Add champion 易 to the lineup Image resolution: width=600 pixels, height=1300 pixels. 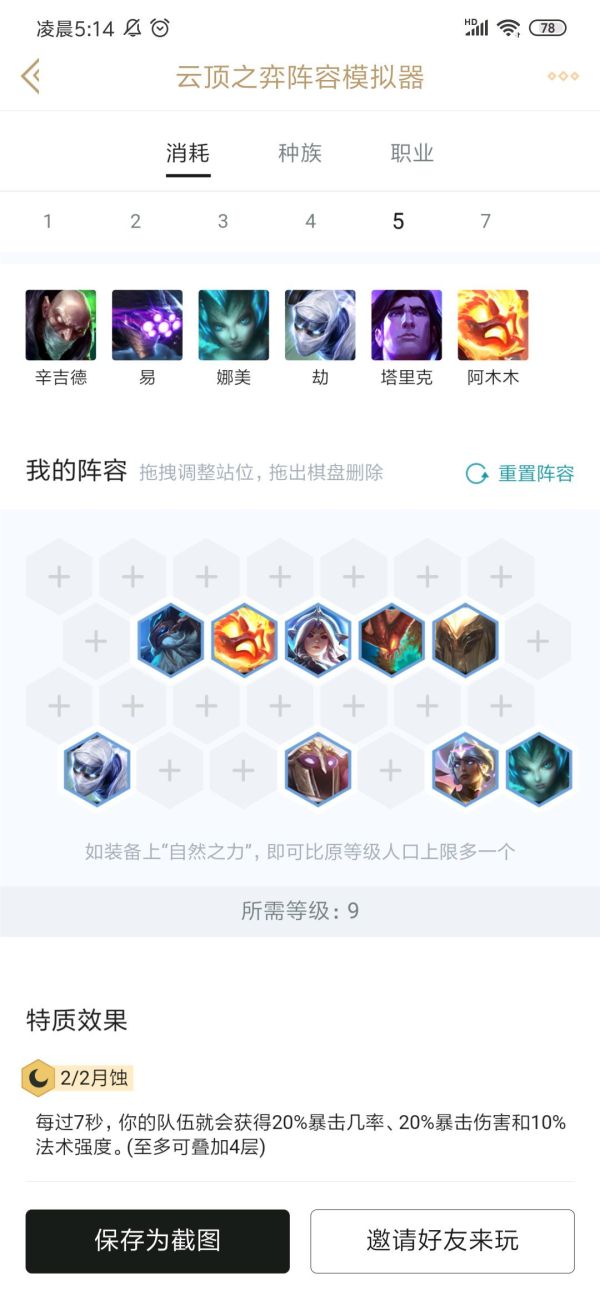[x=147, y=325]
